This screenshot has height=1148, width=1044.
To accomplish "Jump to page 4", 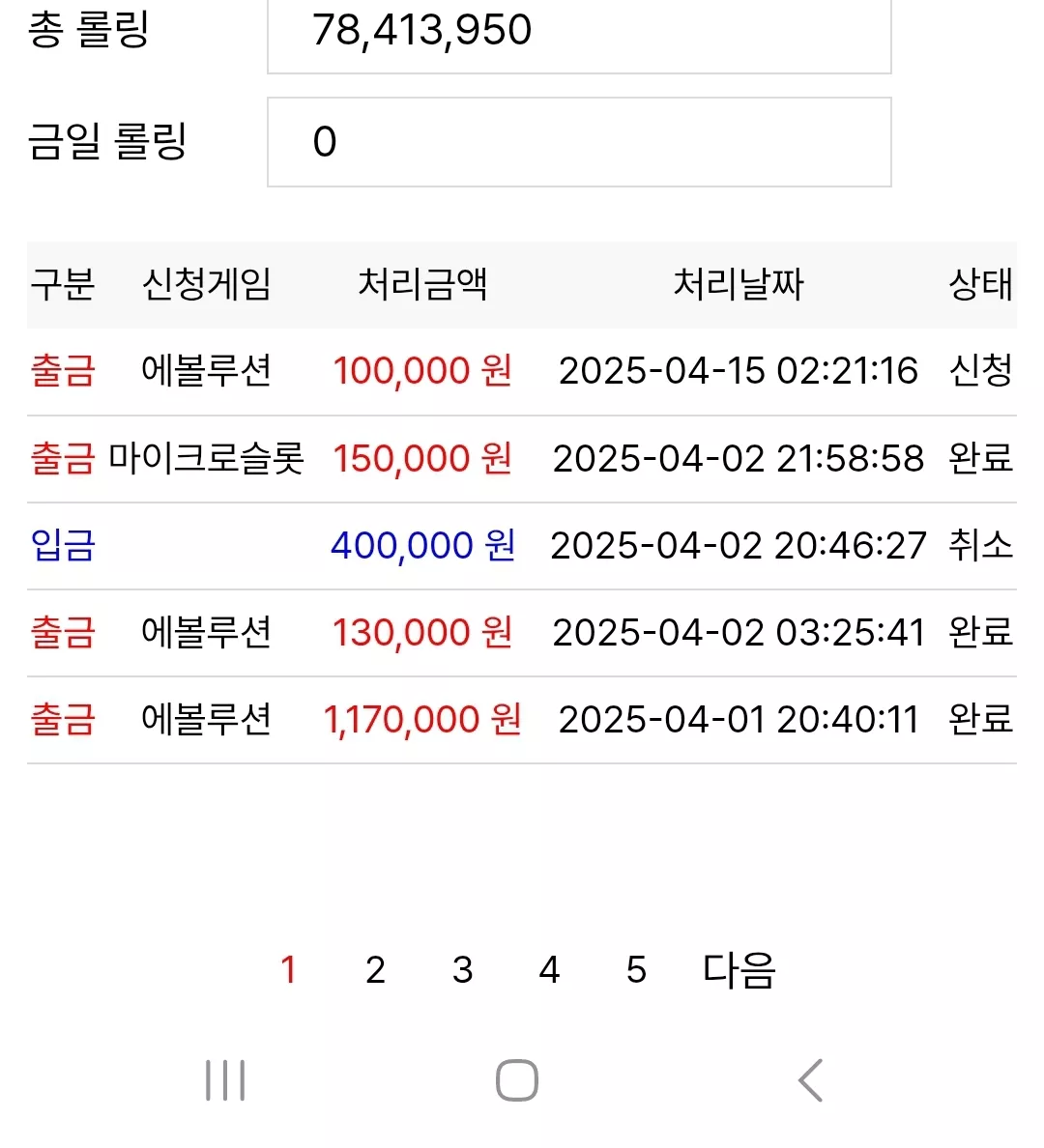I will tap(549, 970).
